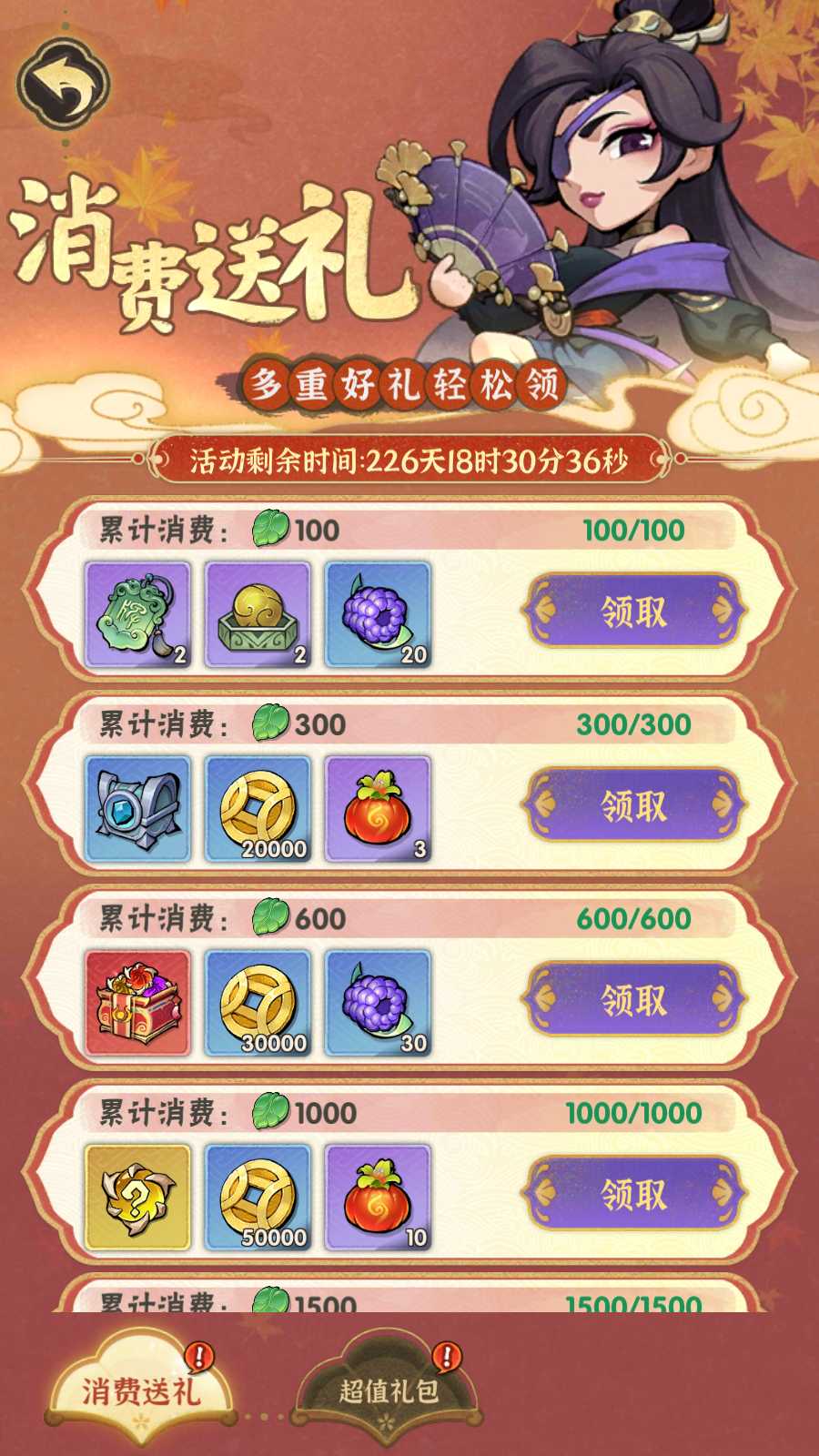View the 30 purple berries reward
The width and height of the screenshot is (819, 1456).
point(378,1003)
